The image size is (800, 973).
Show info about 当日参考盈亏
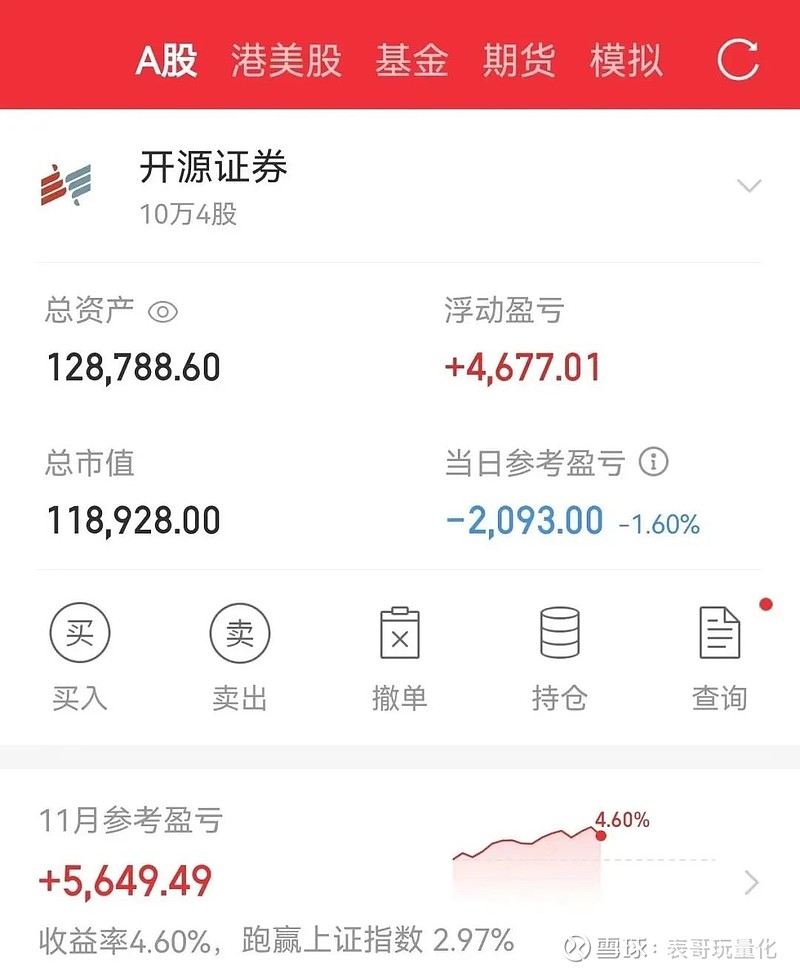click(654, 462)
